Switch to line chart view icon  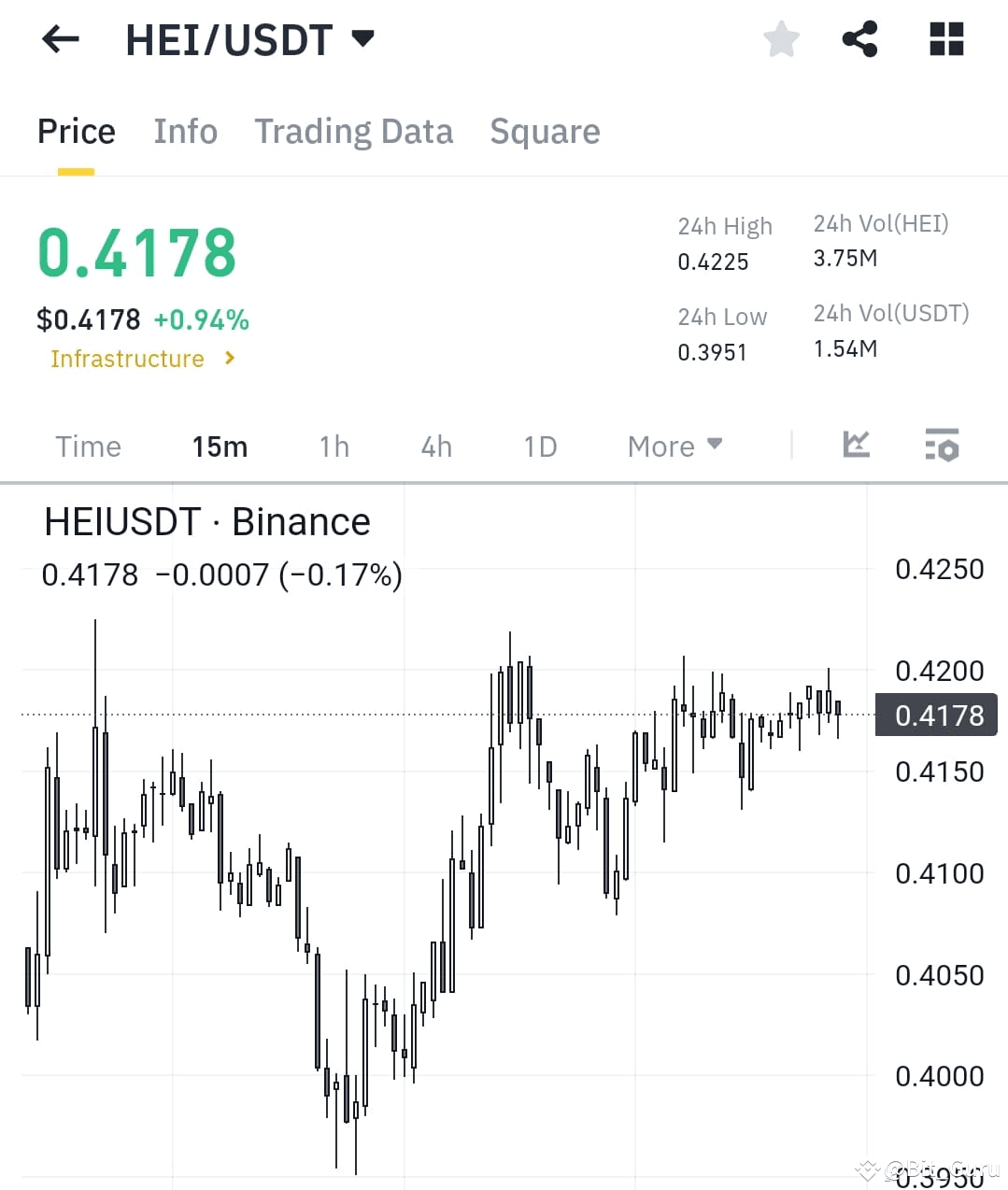(856, 446)
